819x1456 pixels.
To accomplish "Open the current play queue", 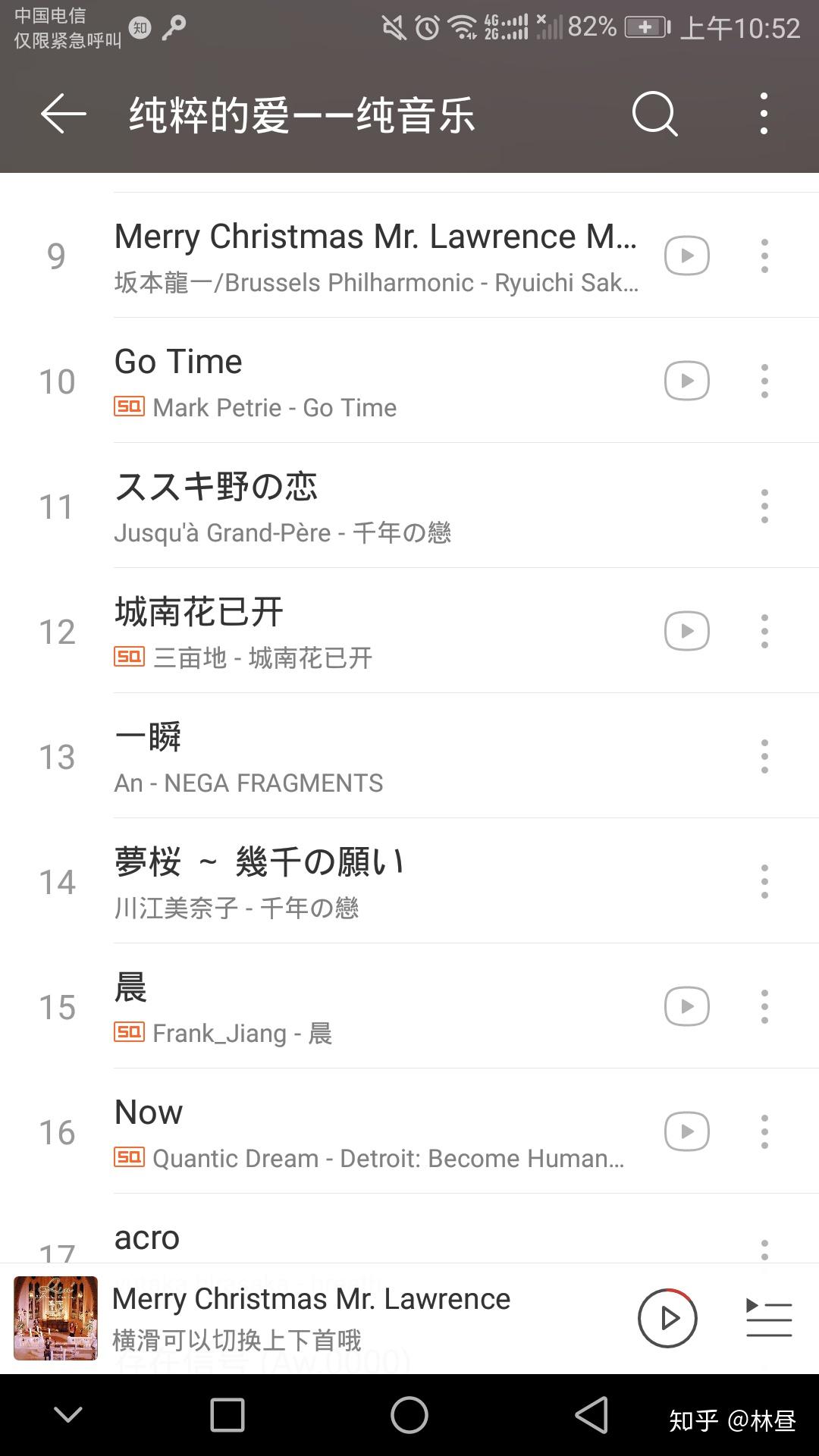I will point(769,1318).
